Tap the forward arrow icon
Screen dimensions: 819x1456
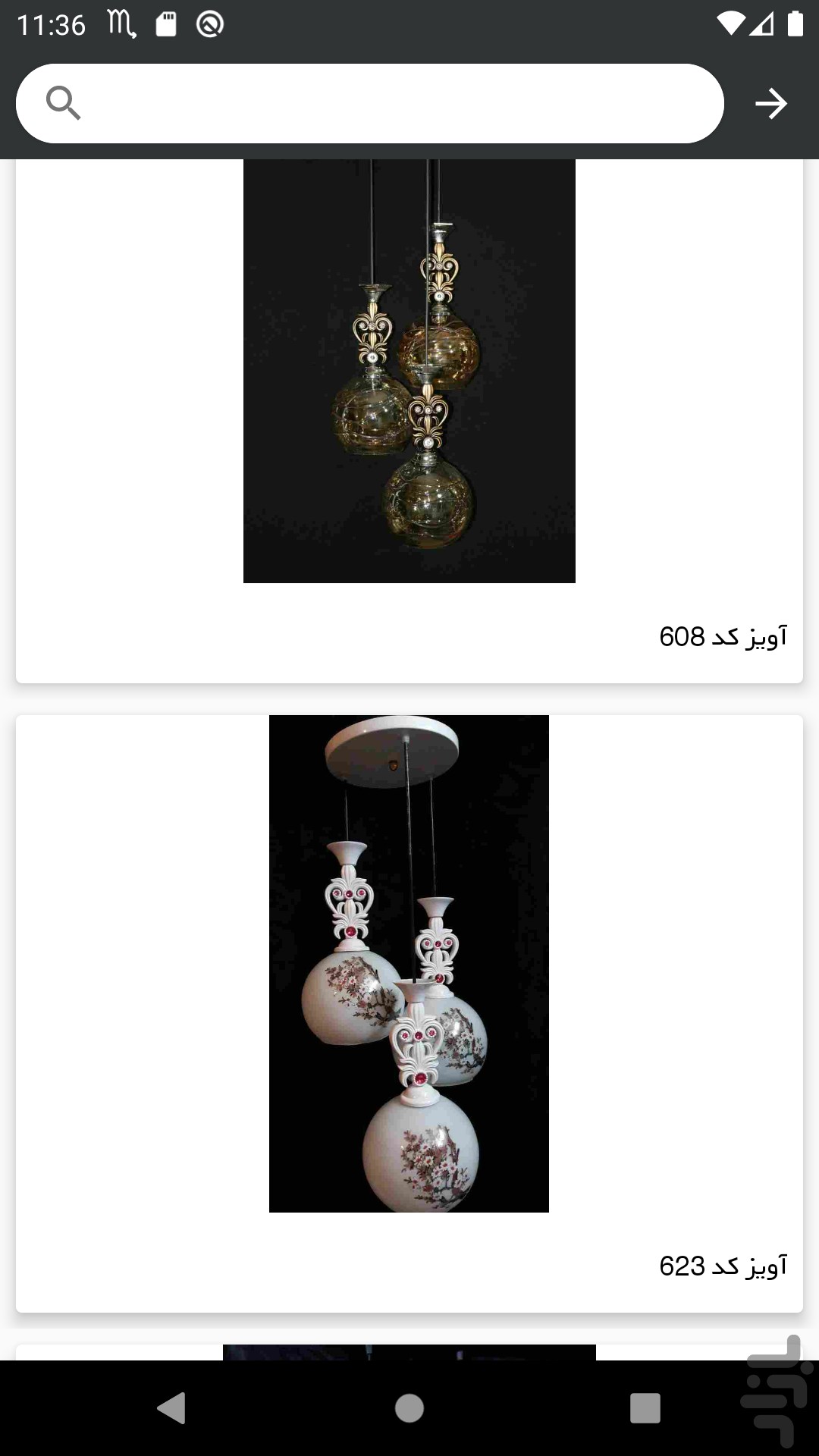pyautogui.click(x=771, y=104)
